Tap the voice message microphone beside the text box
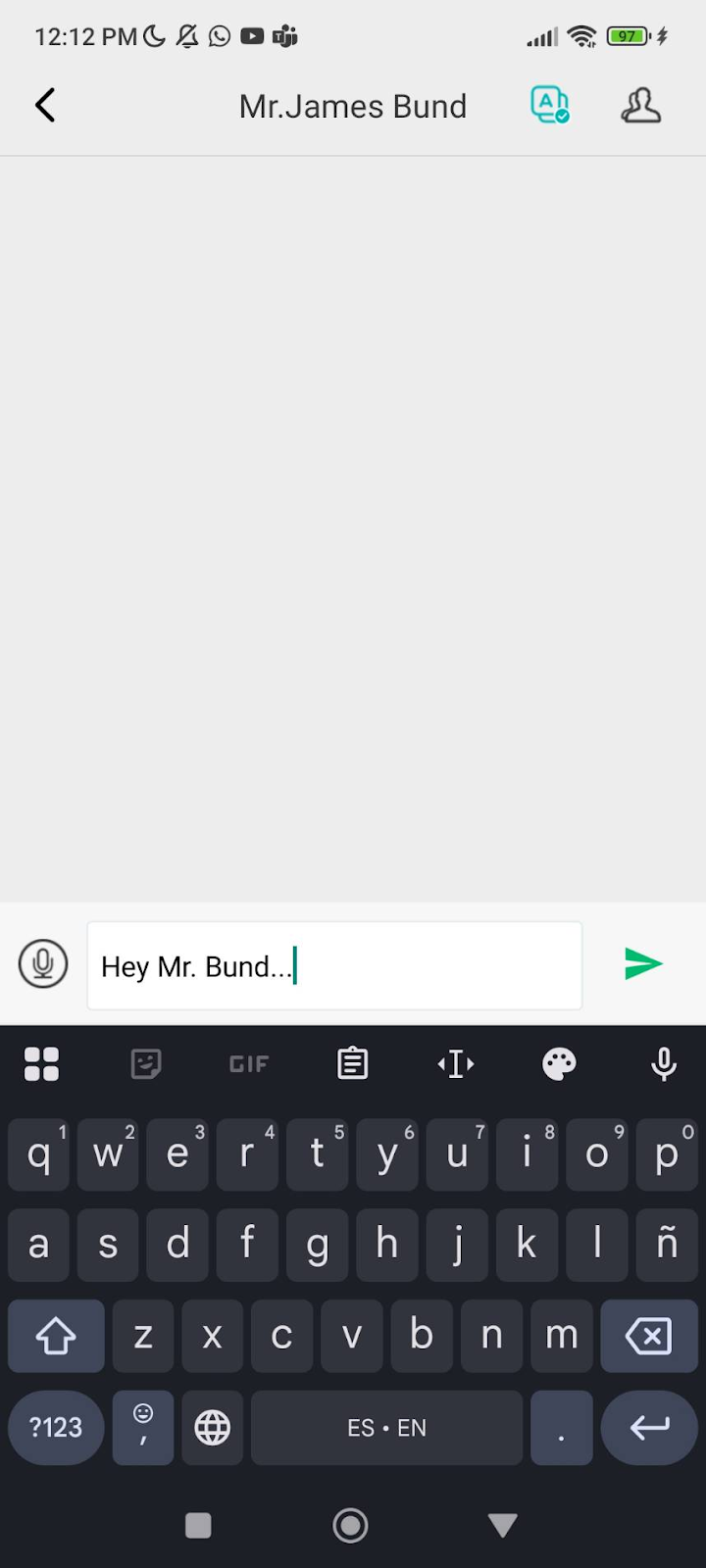 43,964
